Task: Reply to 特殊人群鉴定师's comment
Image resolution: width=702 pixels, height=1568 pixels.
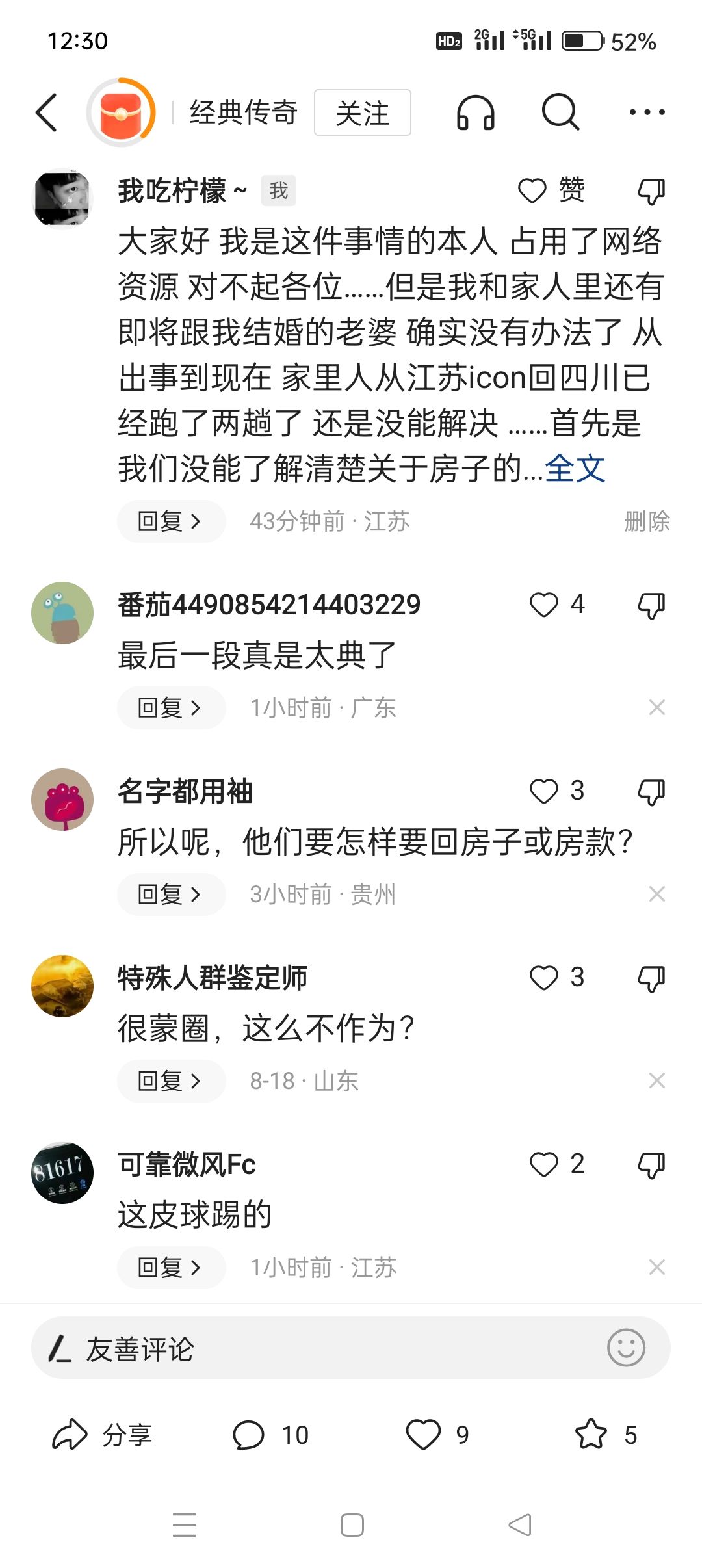Action: [171, 1081]
